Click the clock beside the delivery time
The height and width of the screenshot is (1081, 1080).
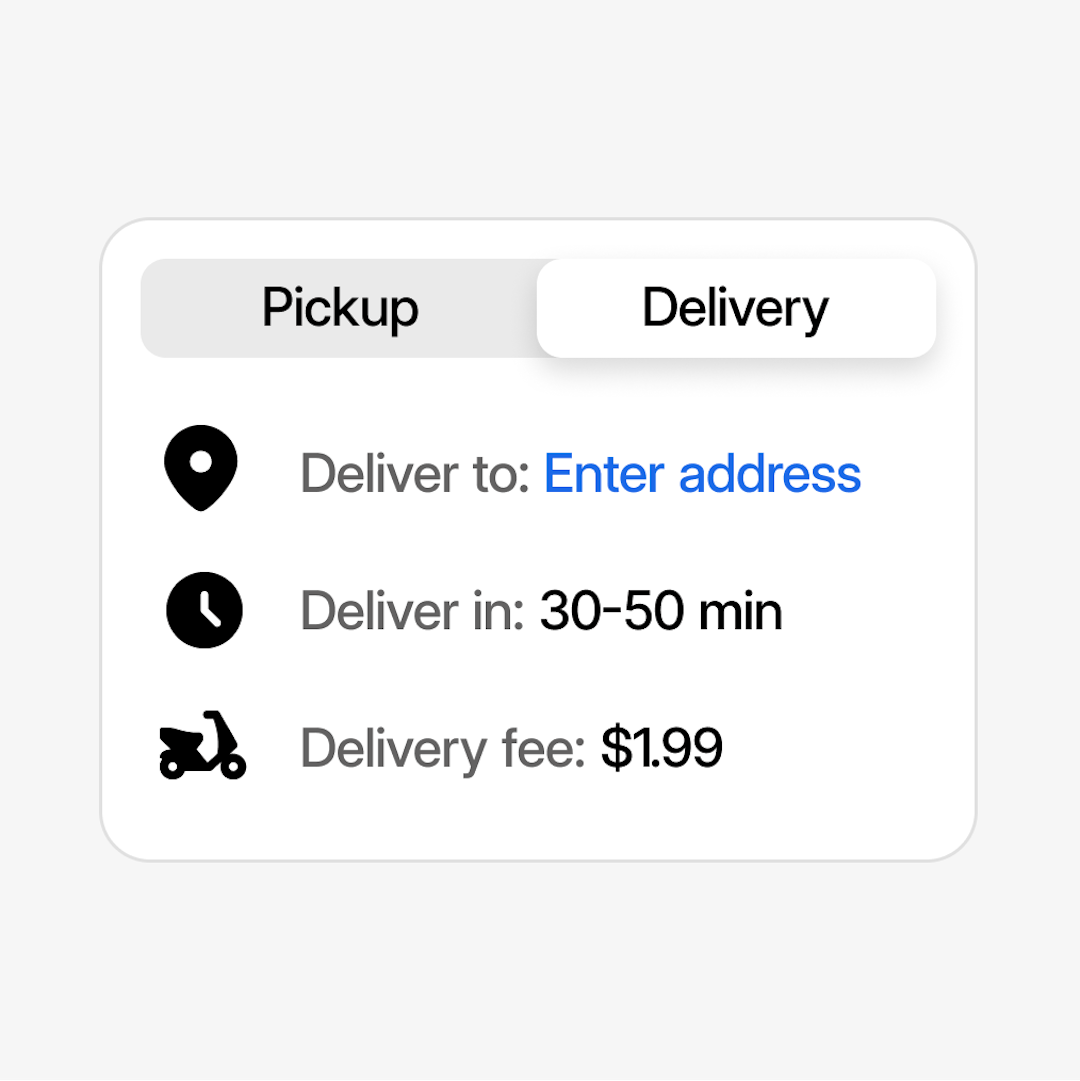[203, 610]
